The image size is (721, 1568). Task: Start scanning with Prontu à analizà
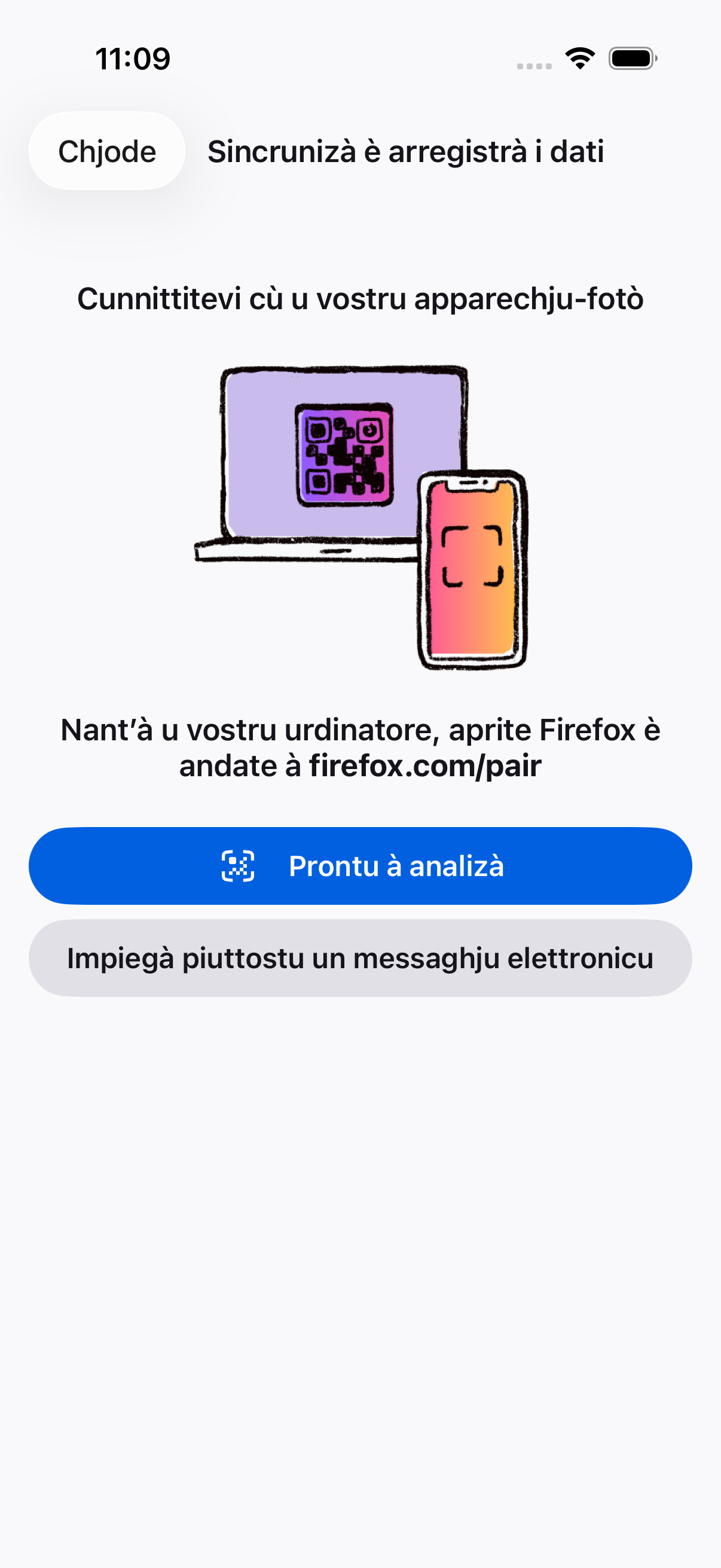[x=360, y=865]
